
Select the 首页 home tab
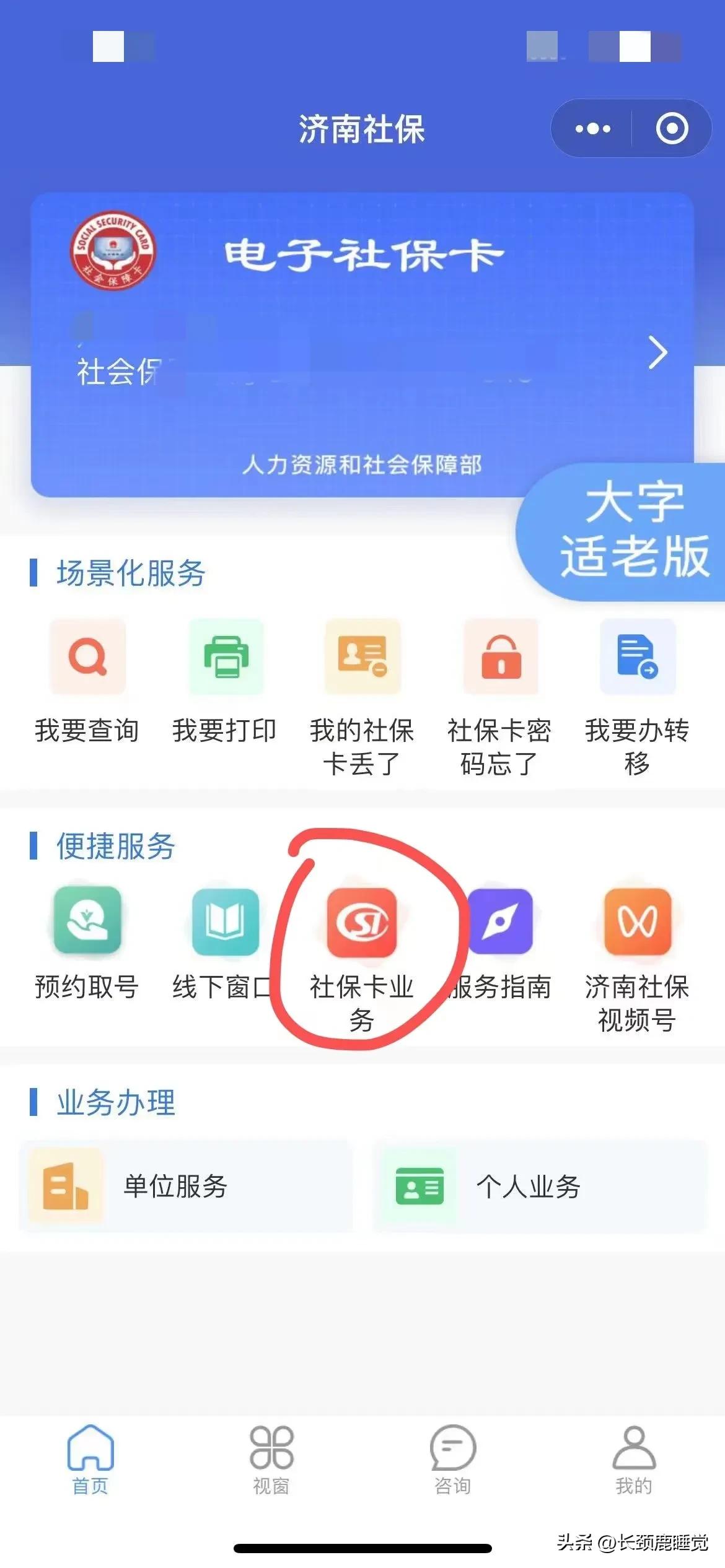tap(92, 1461)
